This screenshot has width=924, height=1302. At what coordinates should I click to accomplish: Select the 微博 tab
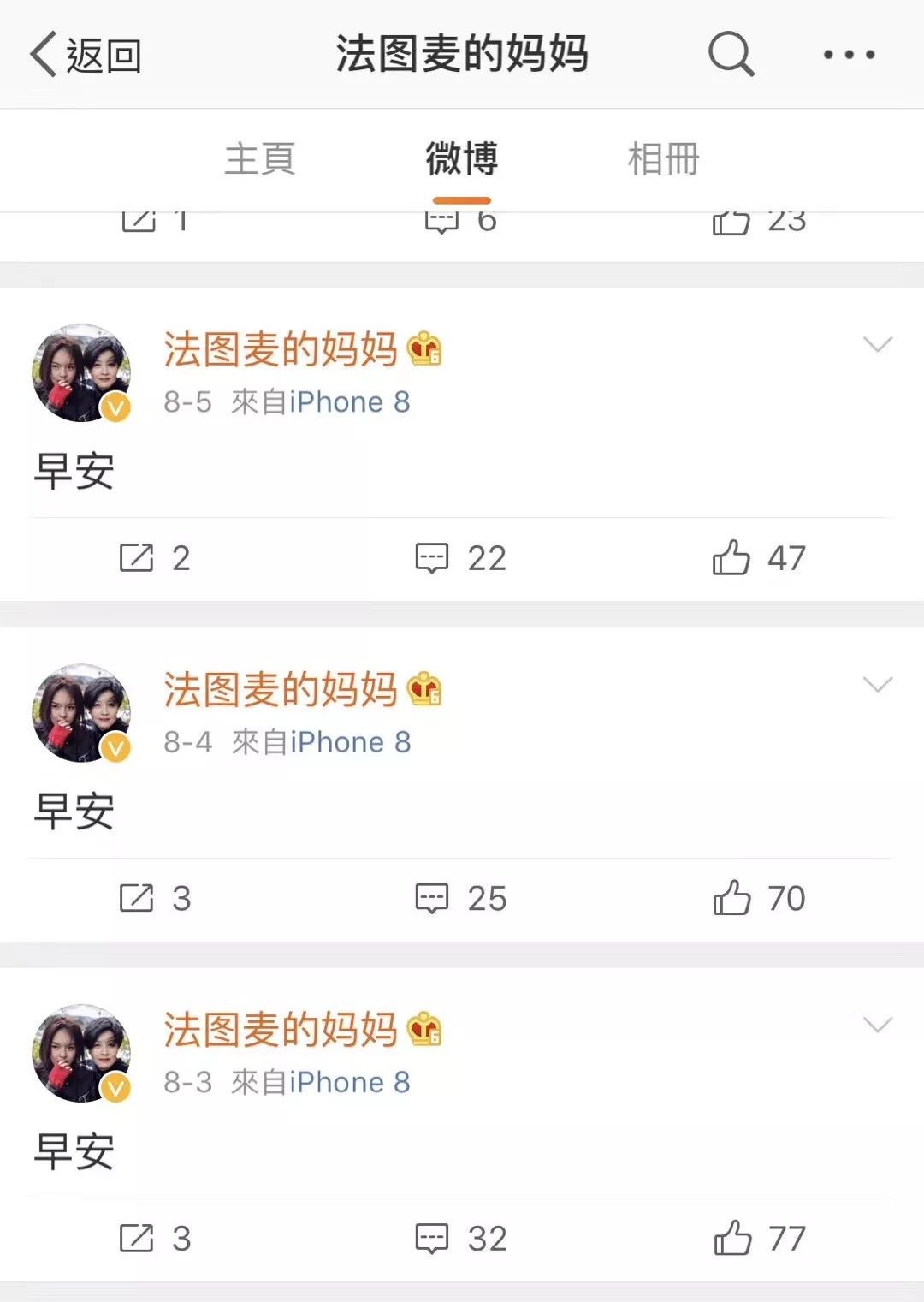462,159
